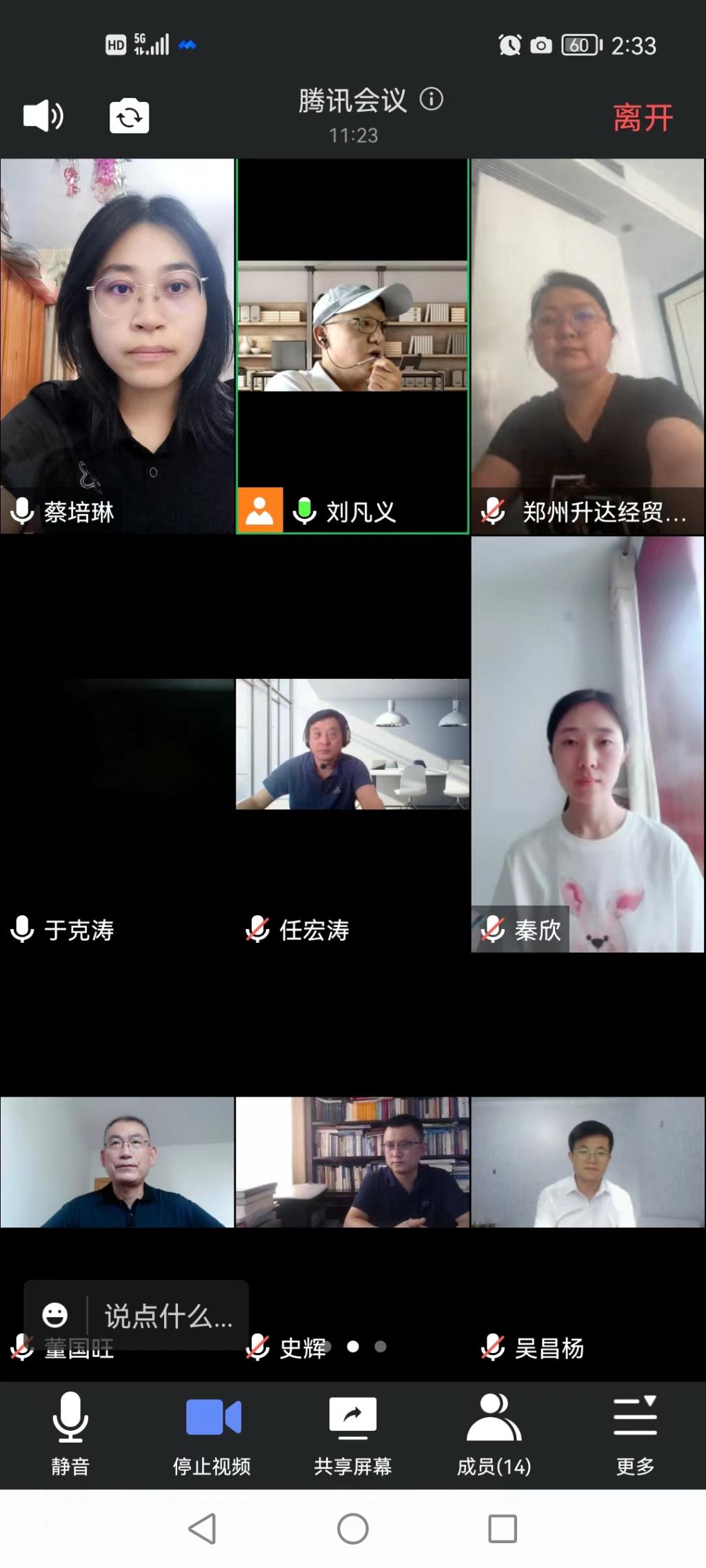Select 郑州升达经贸 video tile
The width and height of the screenshot is (706, 1568).
click(x=587, y=345)
